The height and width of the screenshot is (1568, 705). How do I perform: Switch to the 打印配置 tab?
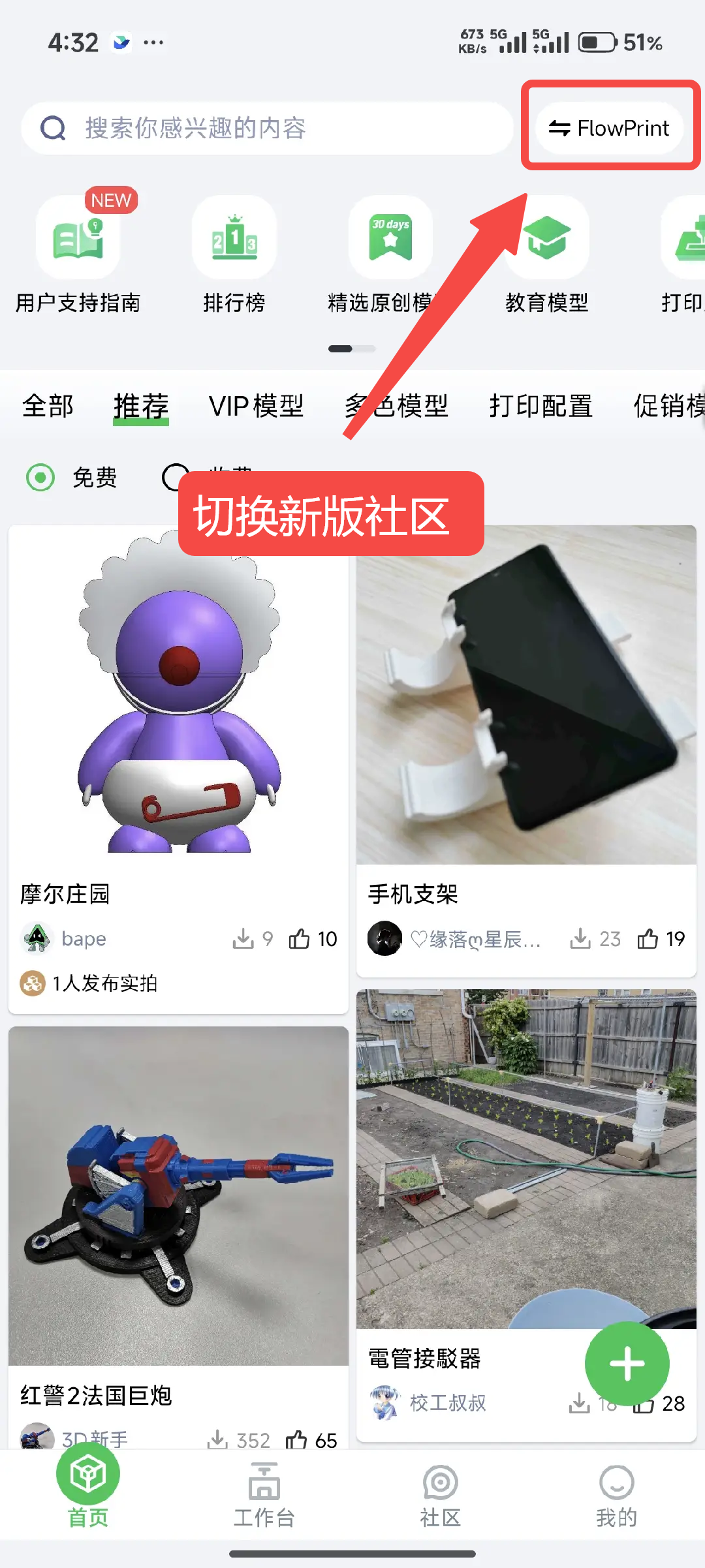click(540, 406)
